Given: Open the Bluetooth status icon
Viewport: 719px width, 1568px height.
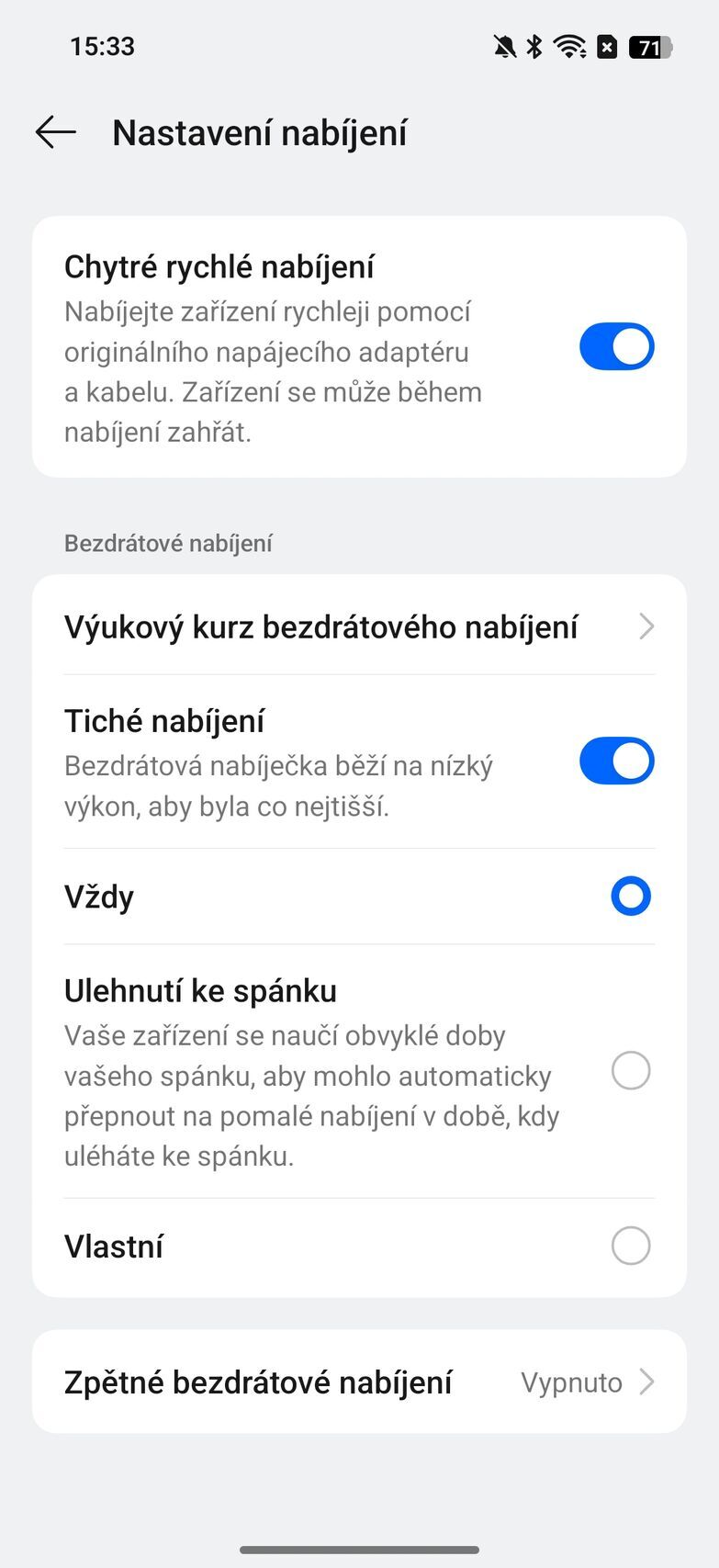Looking at the screenshot, I should [534, 47].
